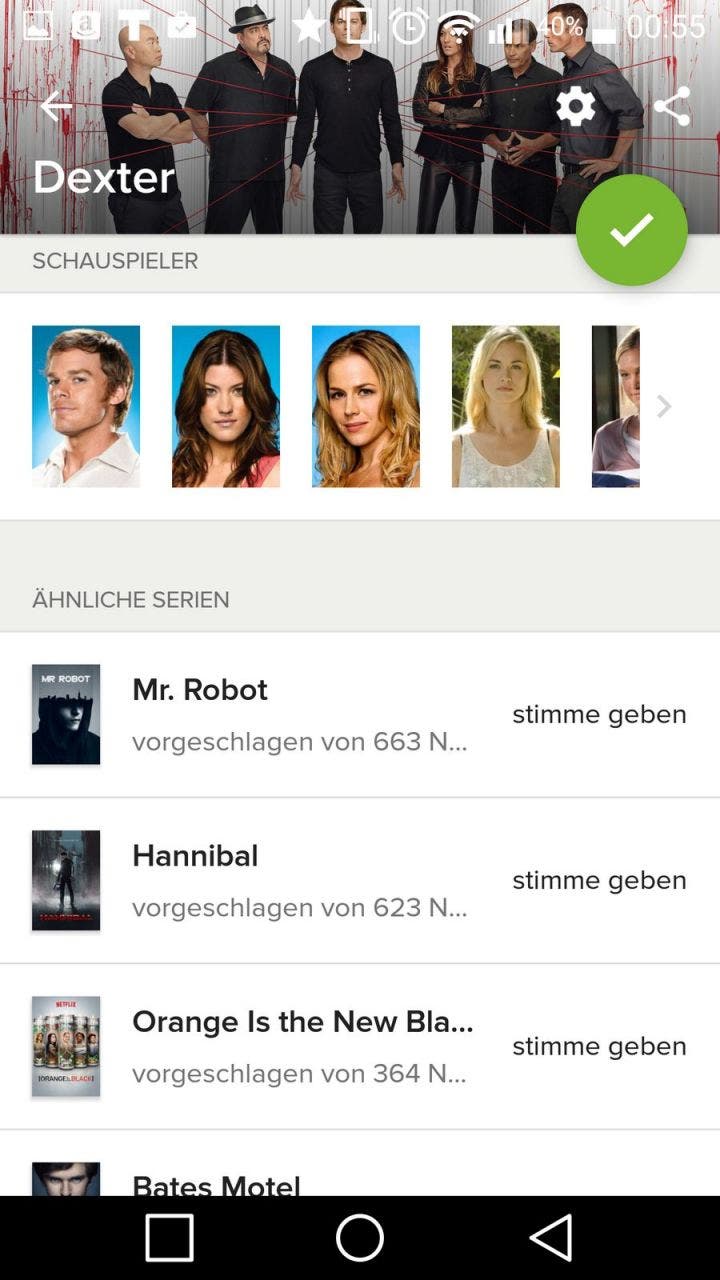Image resolution: width=720 pixels, height=1280 pixels.
Task: Tap the green checkmark floating button
Action: click(x=631, y=230)
